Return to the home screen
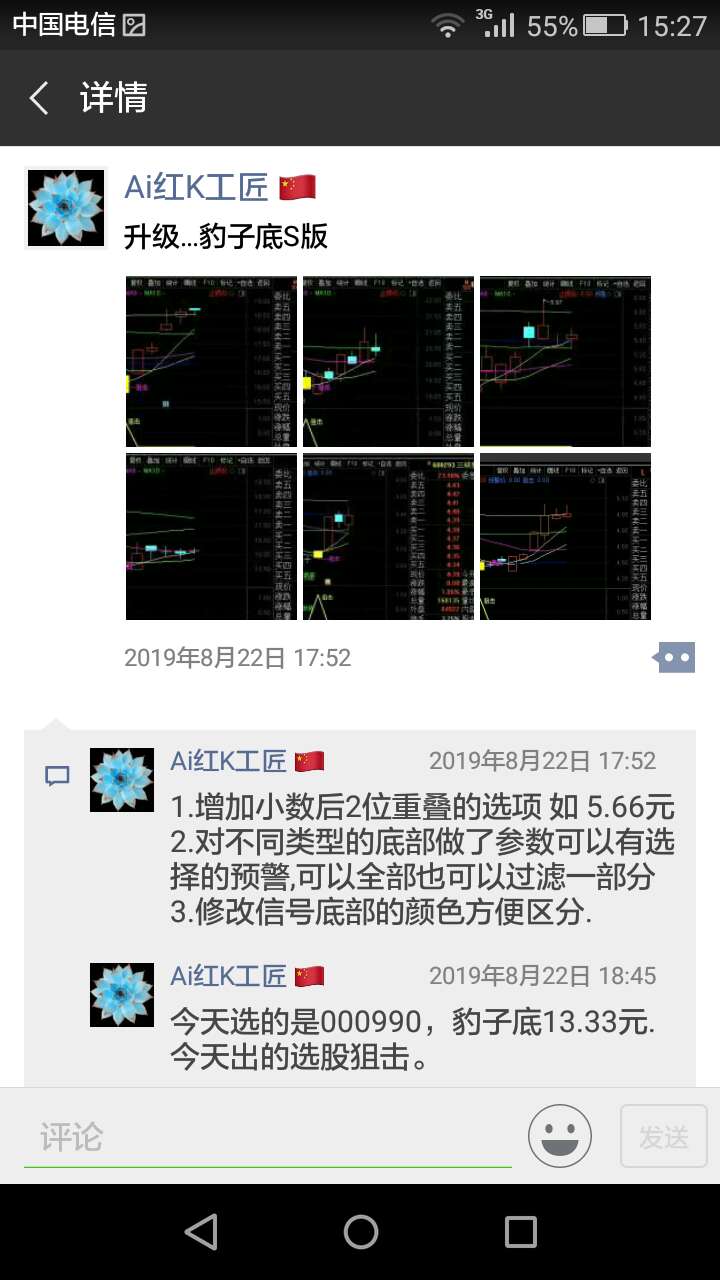The width and height of the screenshot is (720, 1280). click(360, 1232)
